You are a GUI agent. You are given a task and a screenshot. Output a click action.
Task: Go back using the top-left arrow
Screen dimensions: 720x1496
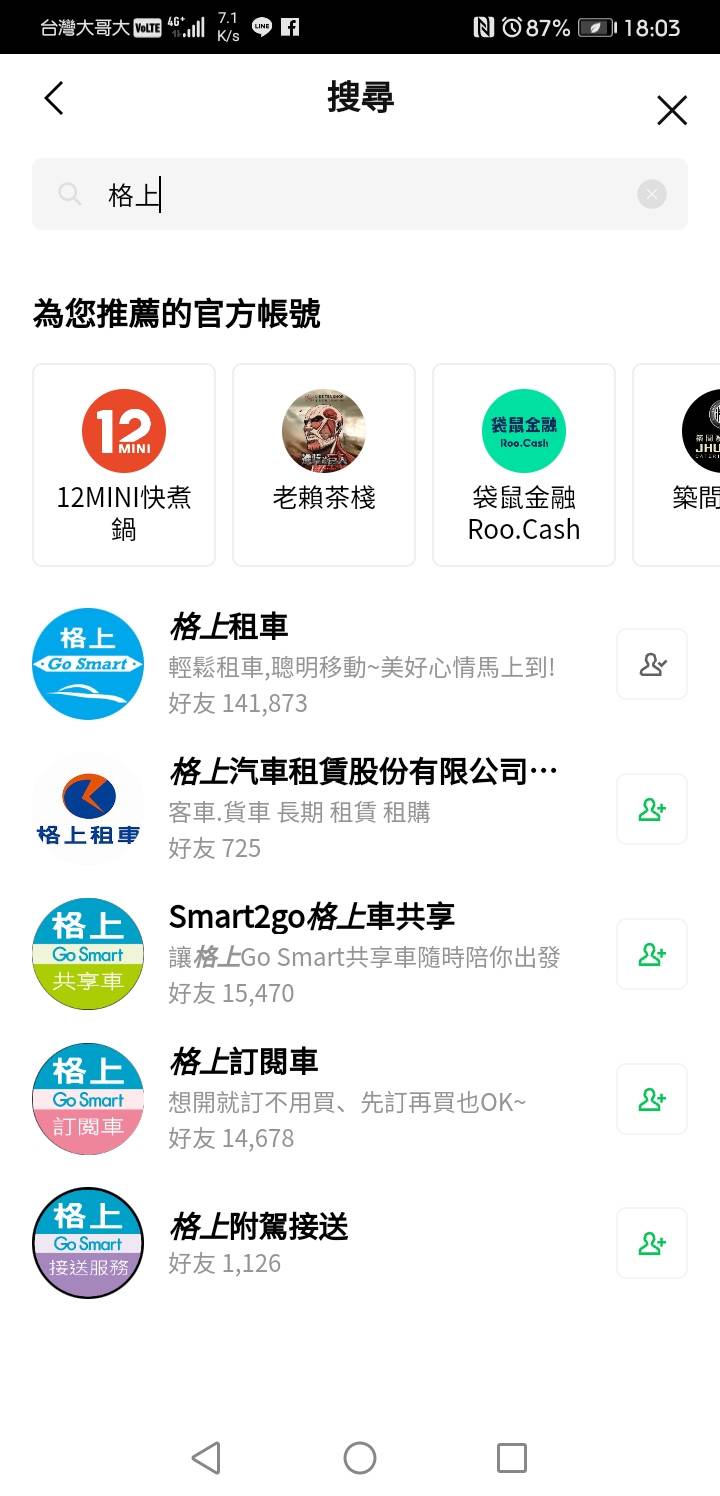(54, 98)
